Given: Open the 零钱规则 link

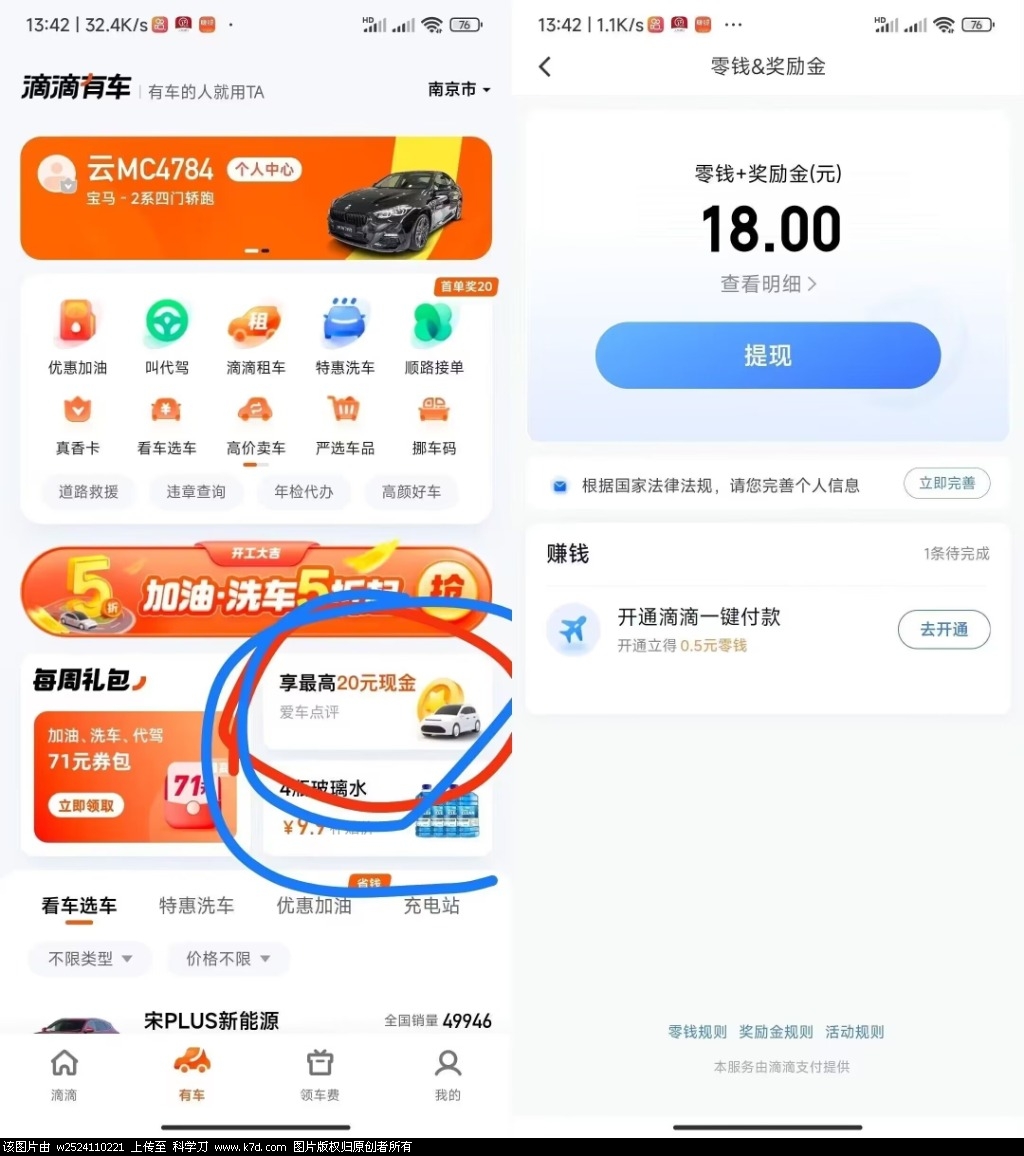Looking at the screenshot, I should (697, 1032).
